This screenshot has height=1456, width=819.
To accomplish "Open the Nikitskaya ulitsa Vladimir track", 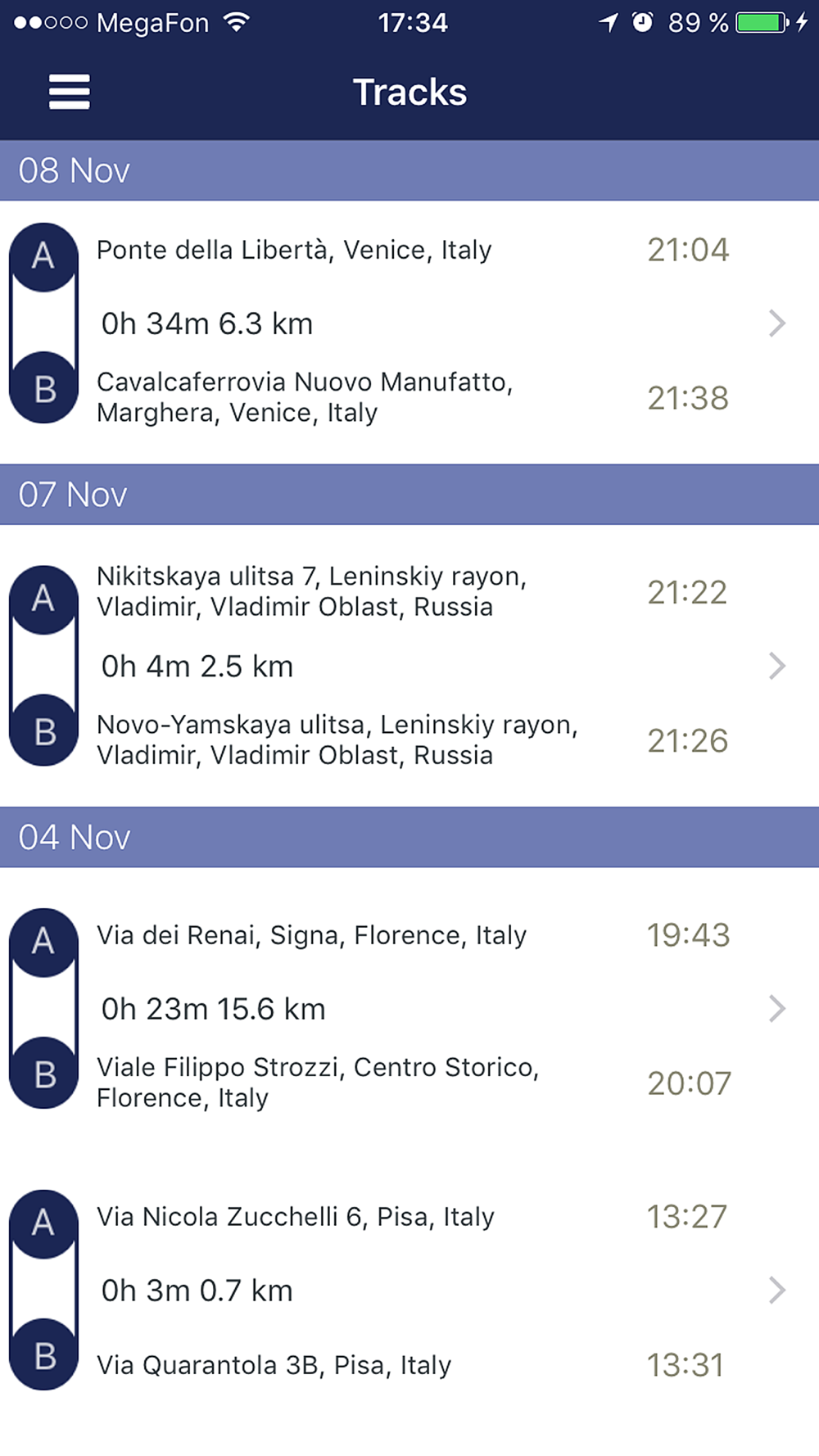I will [409, 666].
